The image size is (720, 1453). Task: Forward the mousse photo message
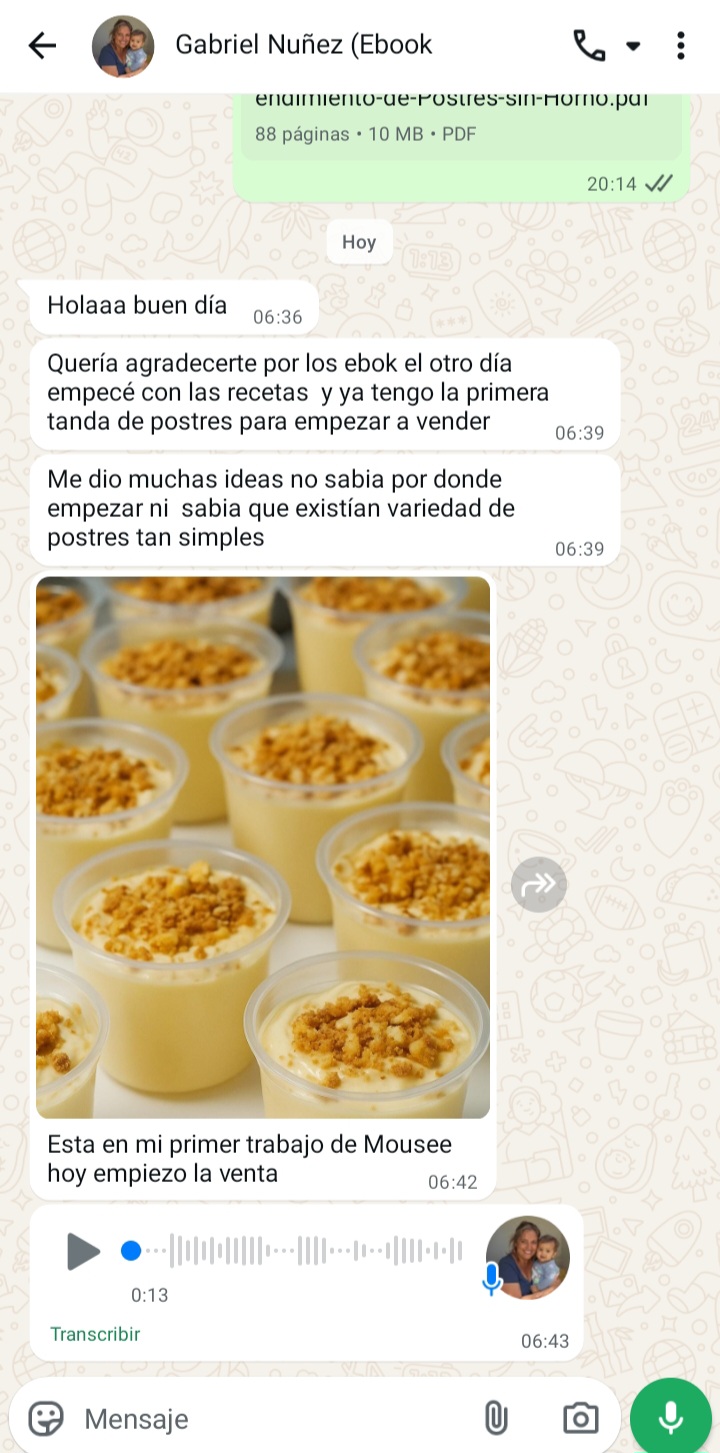539,884
